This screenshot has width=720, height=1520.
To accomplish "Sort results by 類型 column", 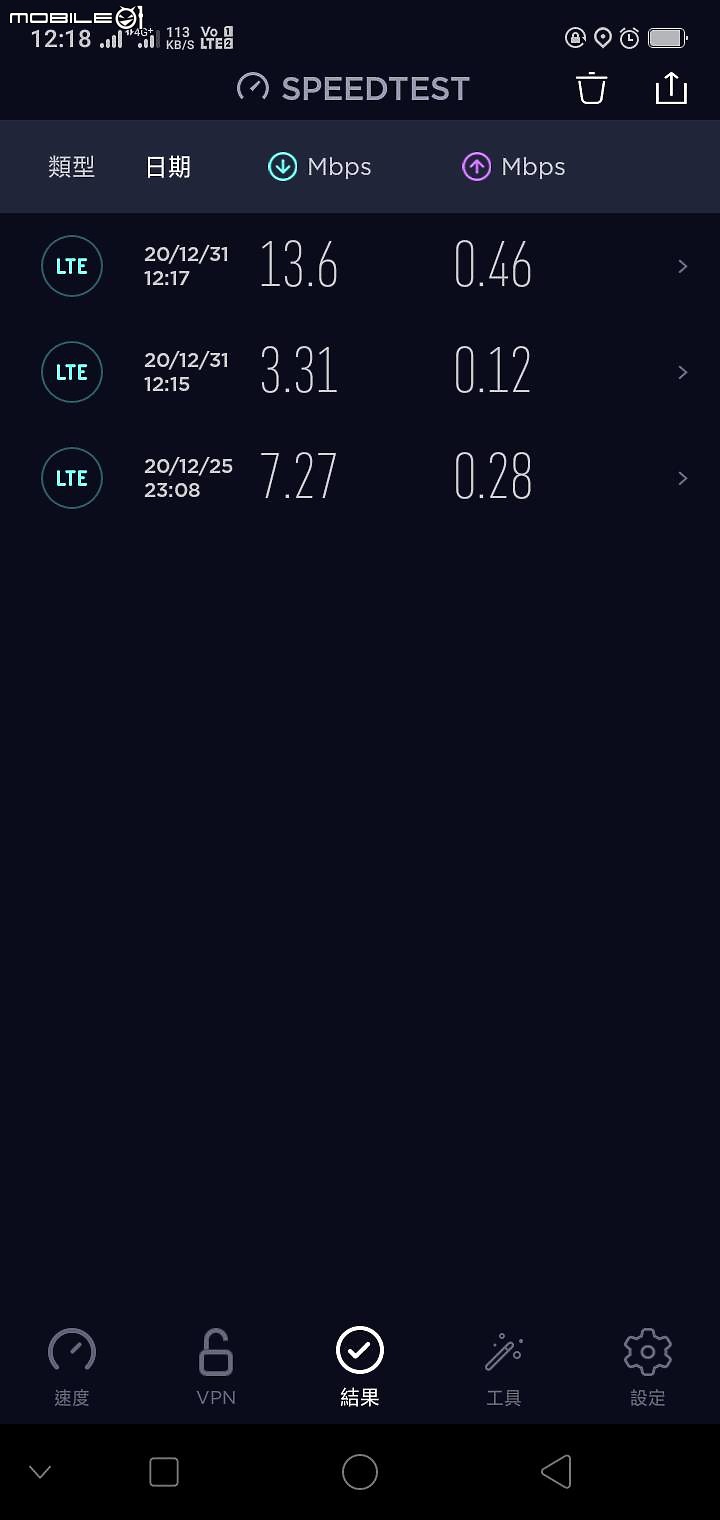I will tap(72, 167).
